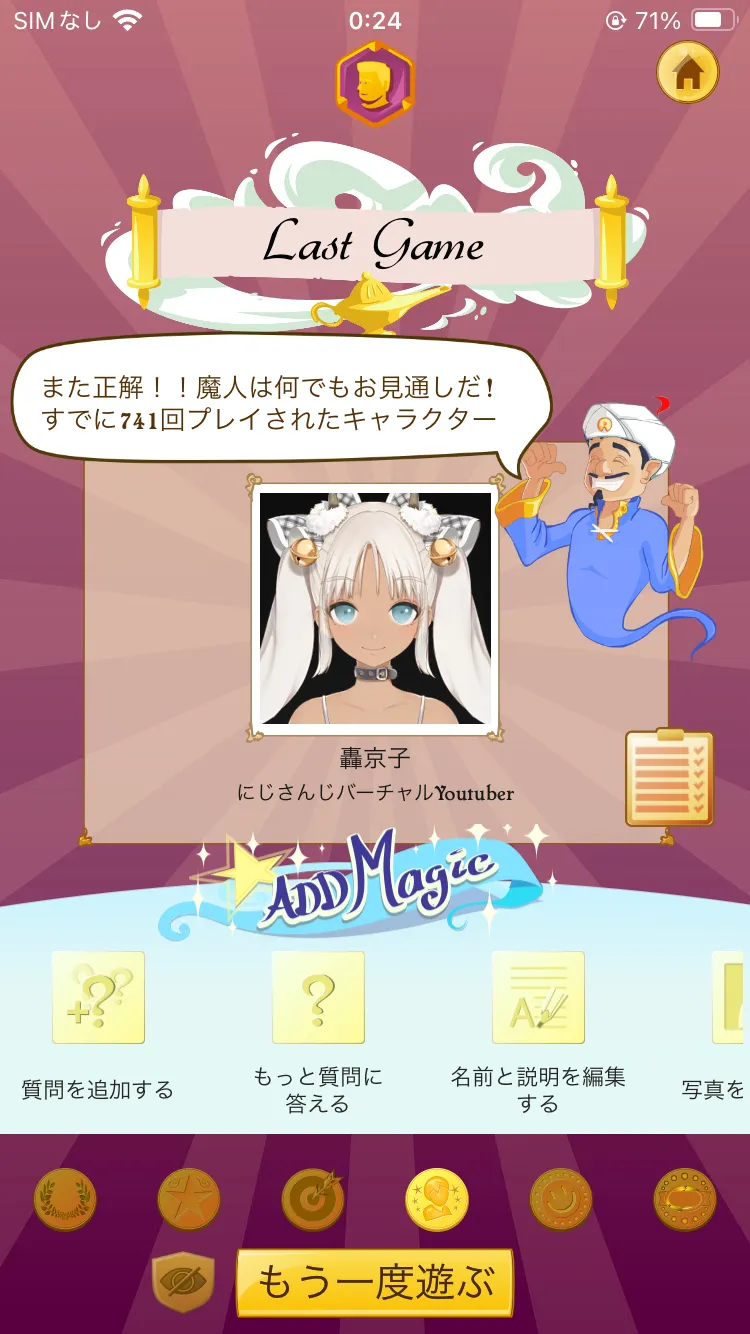Open the target with arrow medal

[x=313, y=1199]
